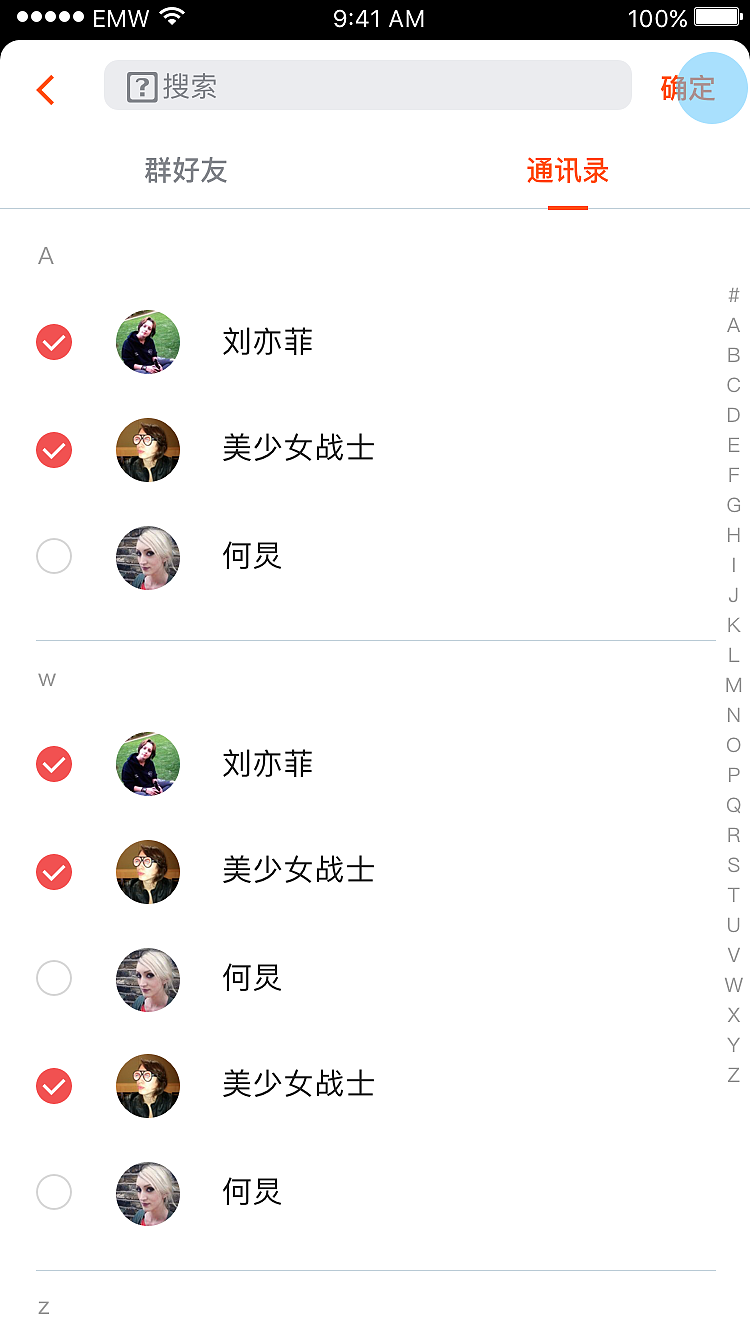750x1334 pixels.
Task: Click the 搜索 search input field
Action: tap(367, 85)
